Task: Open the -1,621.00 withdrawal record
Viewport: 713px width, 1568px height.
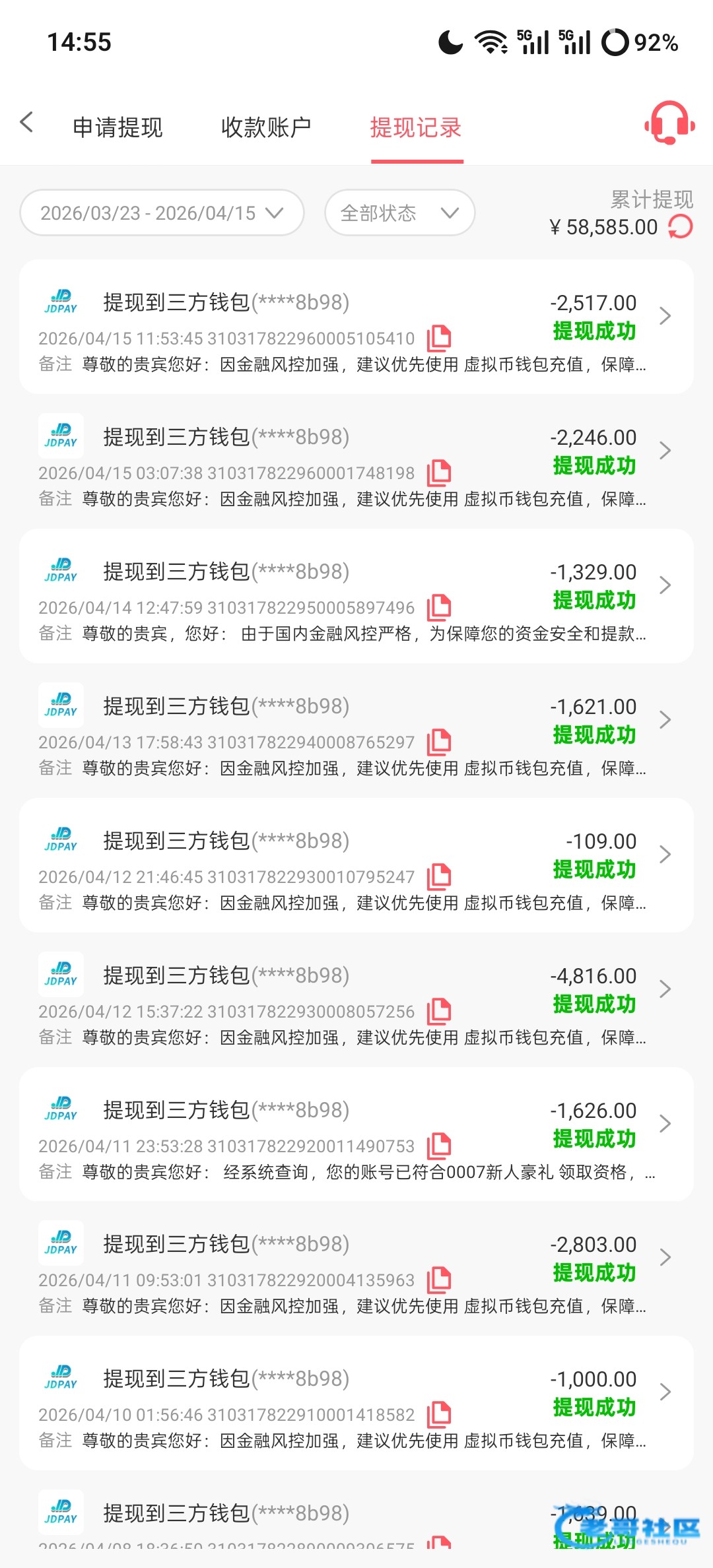Action: point(356,731)
